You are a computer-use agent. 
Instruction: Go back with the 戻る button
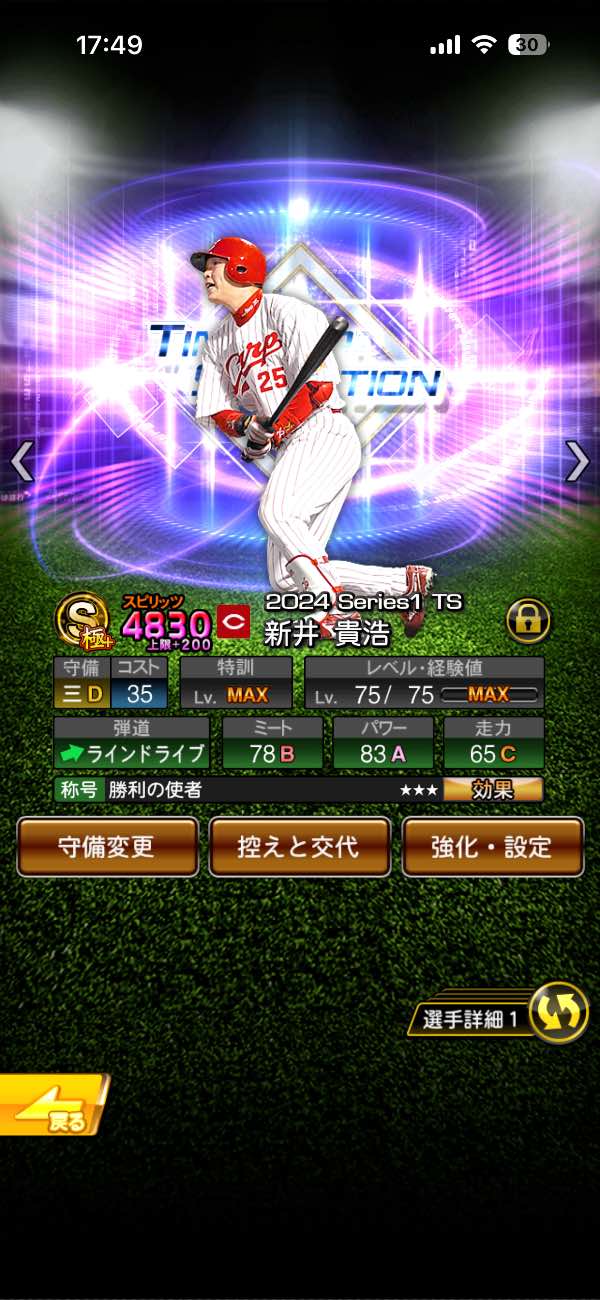pos(52,1104)
